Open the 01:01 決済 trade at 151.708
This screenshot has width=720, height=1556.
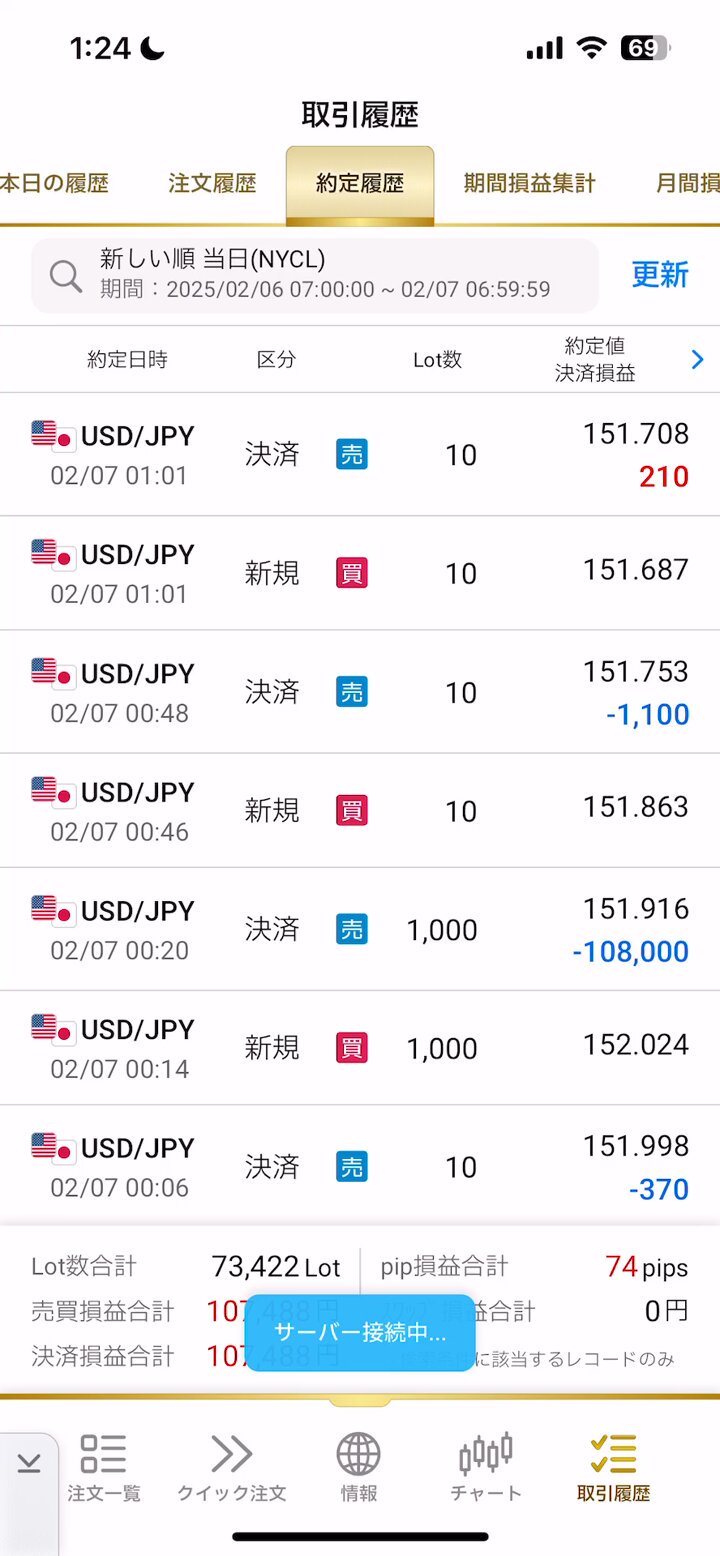(360, 456)
